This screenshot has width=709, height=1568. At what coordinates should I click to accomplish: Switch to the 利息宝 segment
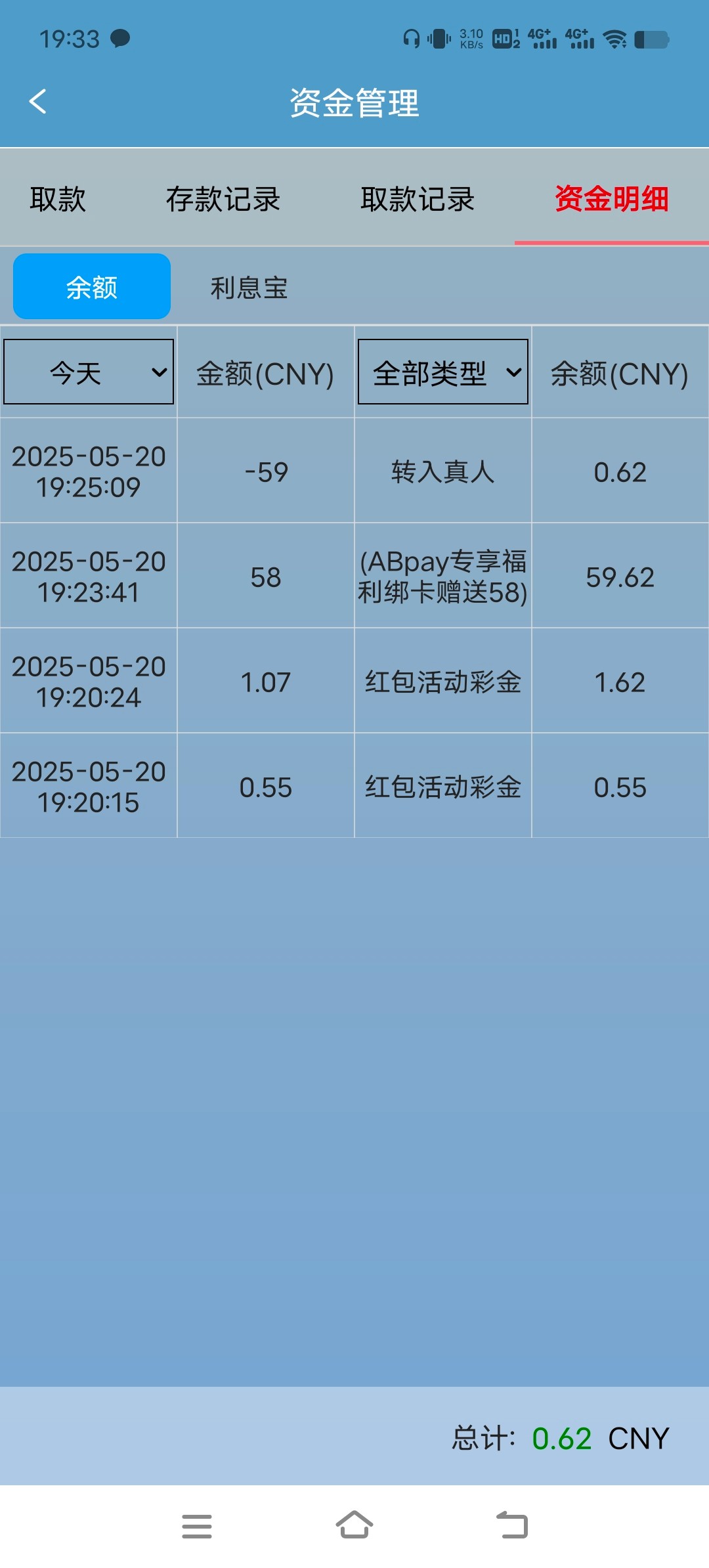point(249,288)
